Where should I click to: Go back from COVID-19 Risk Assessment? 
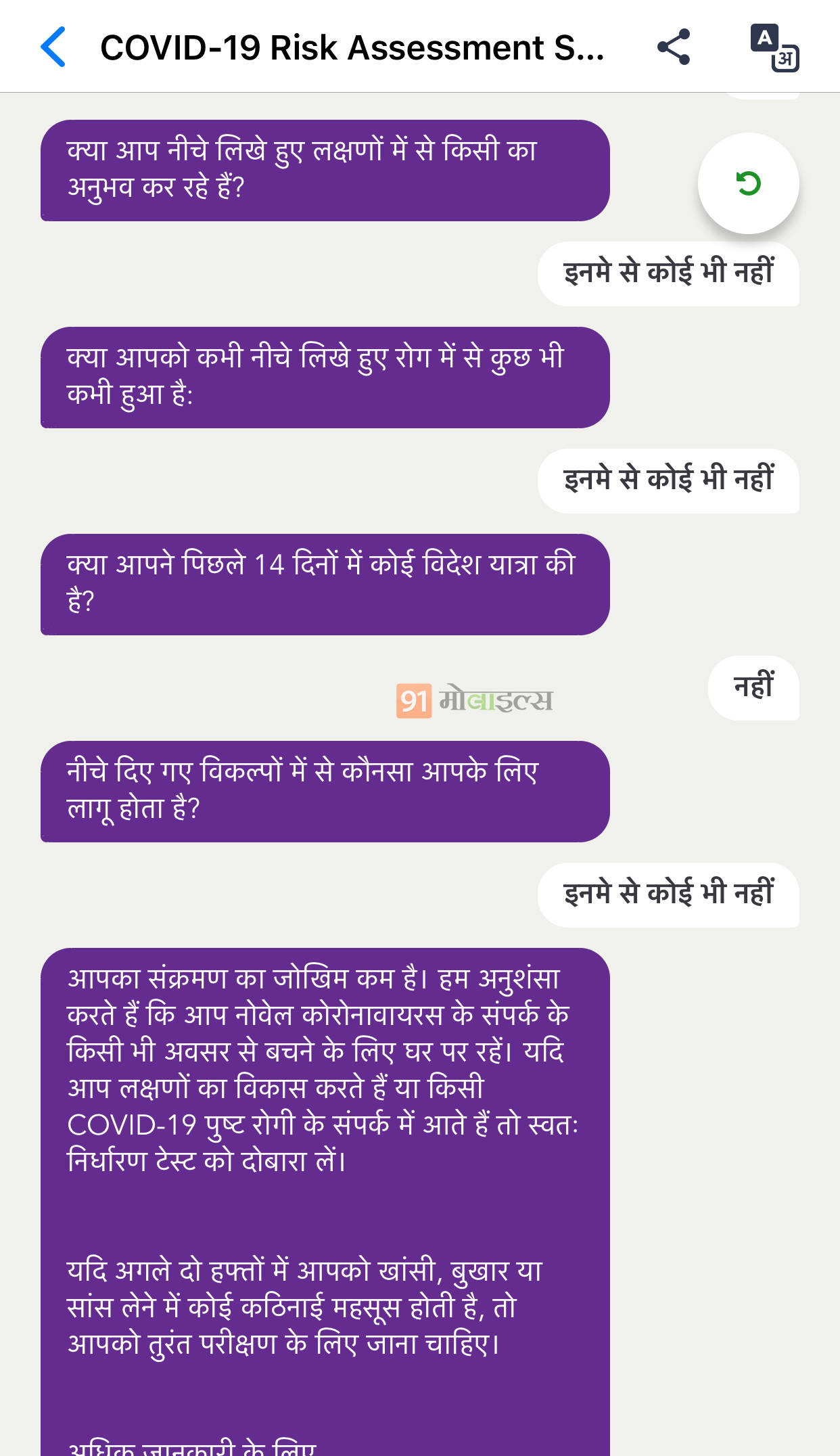click(53, 47)
